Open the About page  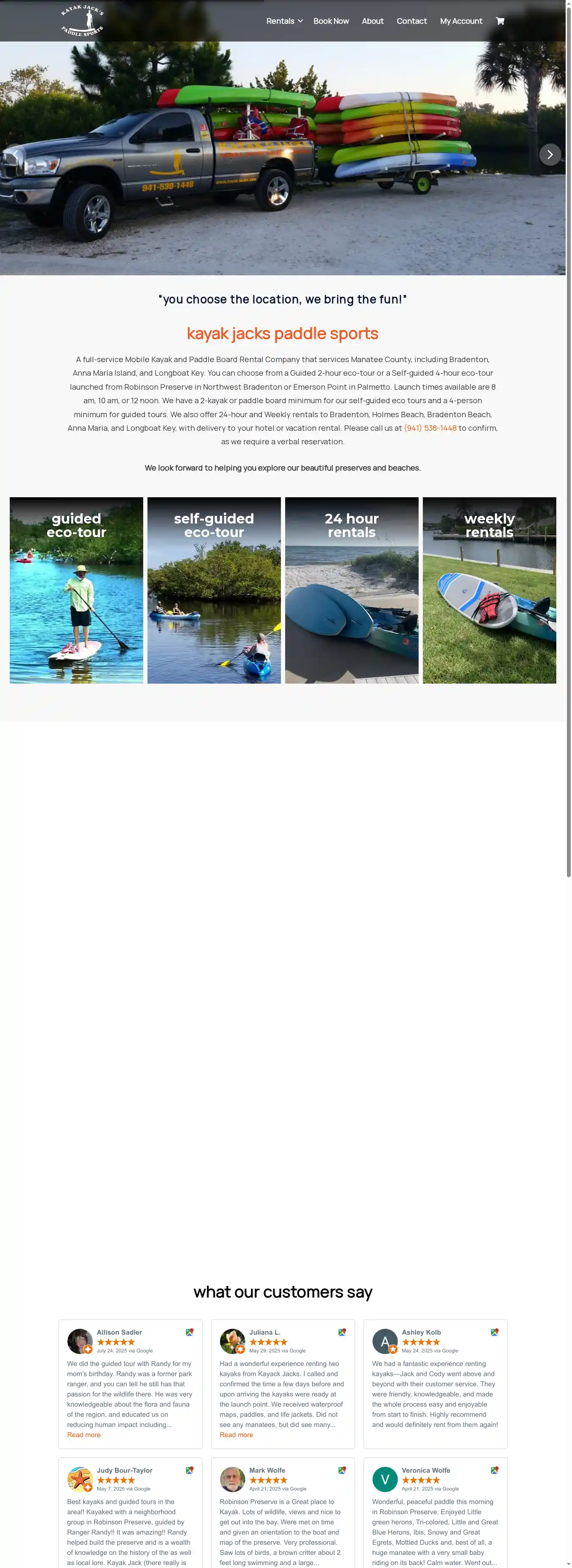(372, 21)
